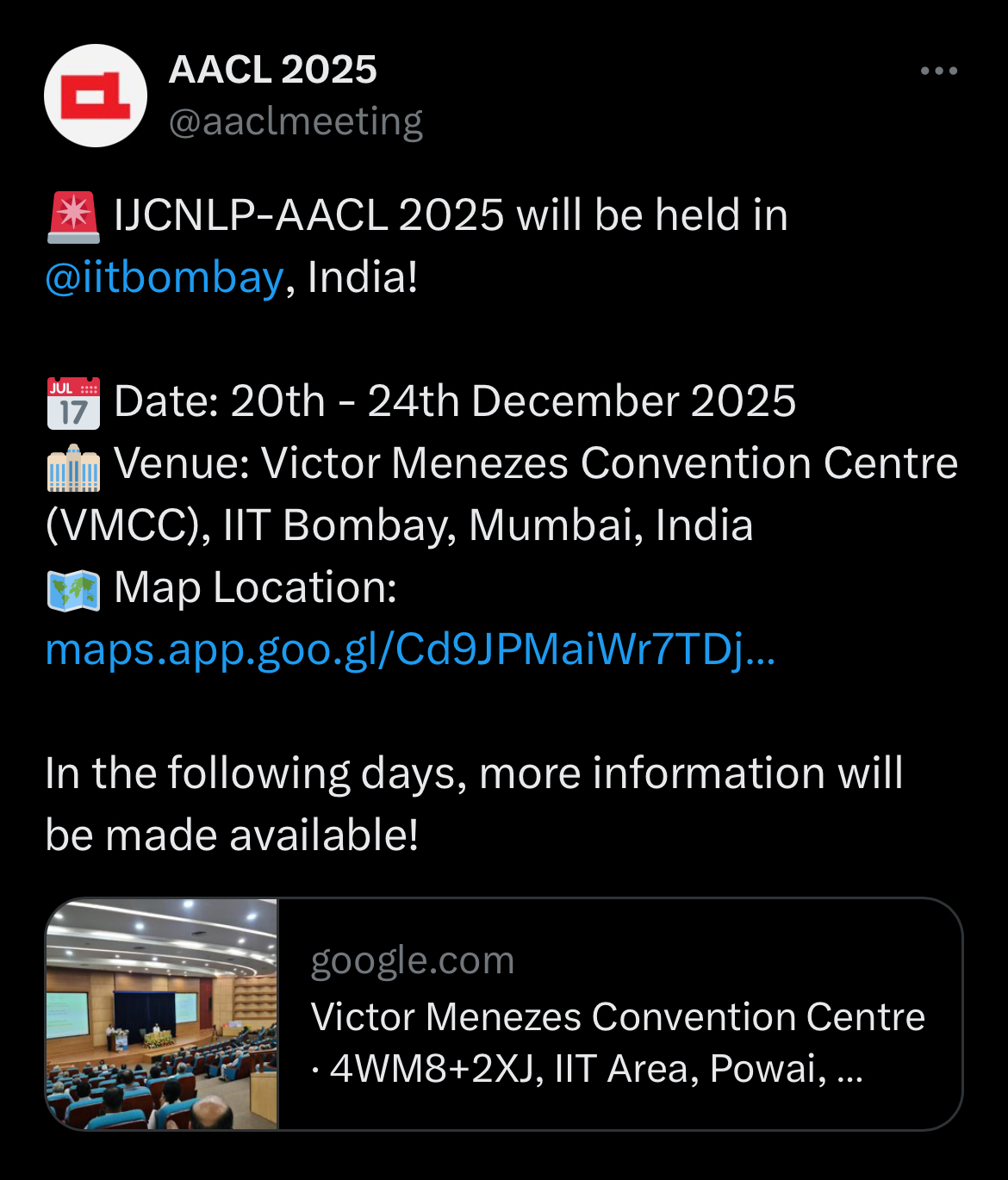The height and width of the screenshot is (1180, 1008).
Task: Open the tweet's three-dot overflow menu
Action: (x=938, y=71)
